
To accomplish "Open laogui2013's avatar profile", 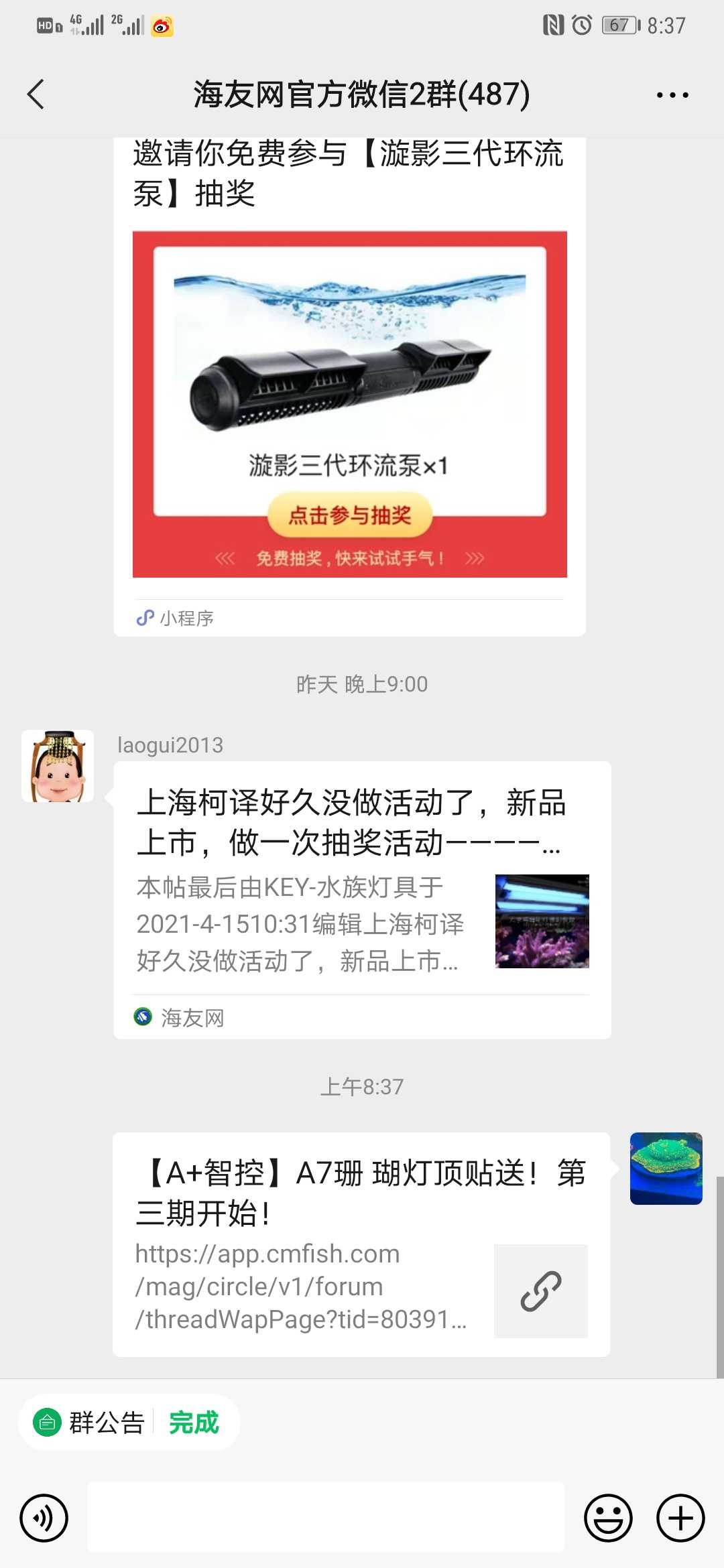I will [58, 766].
